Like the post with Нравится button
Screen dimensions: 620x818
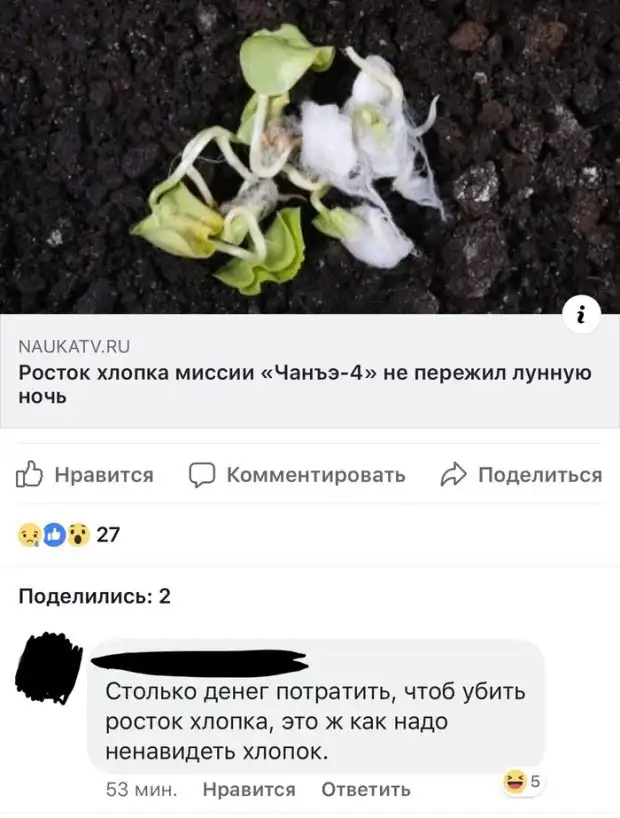coord(86,475)
